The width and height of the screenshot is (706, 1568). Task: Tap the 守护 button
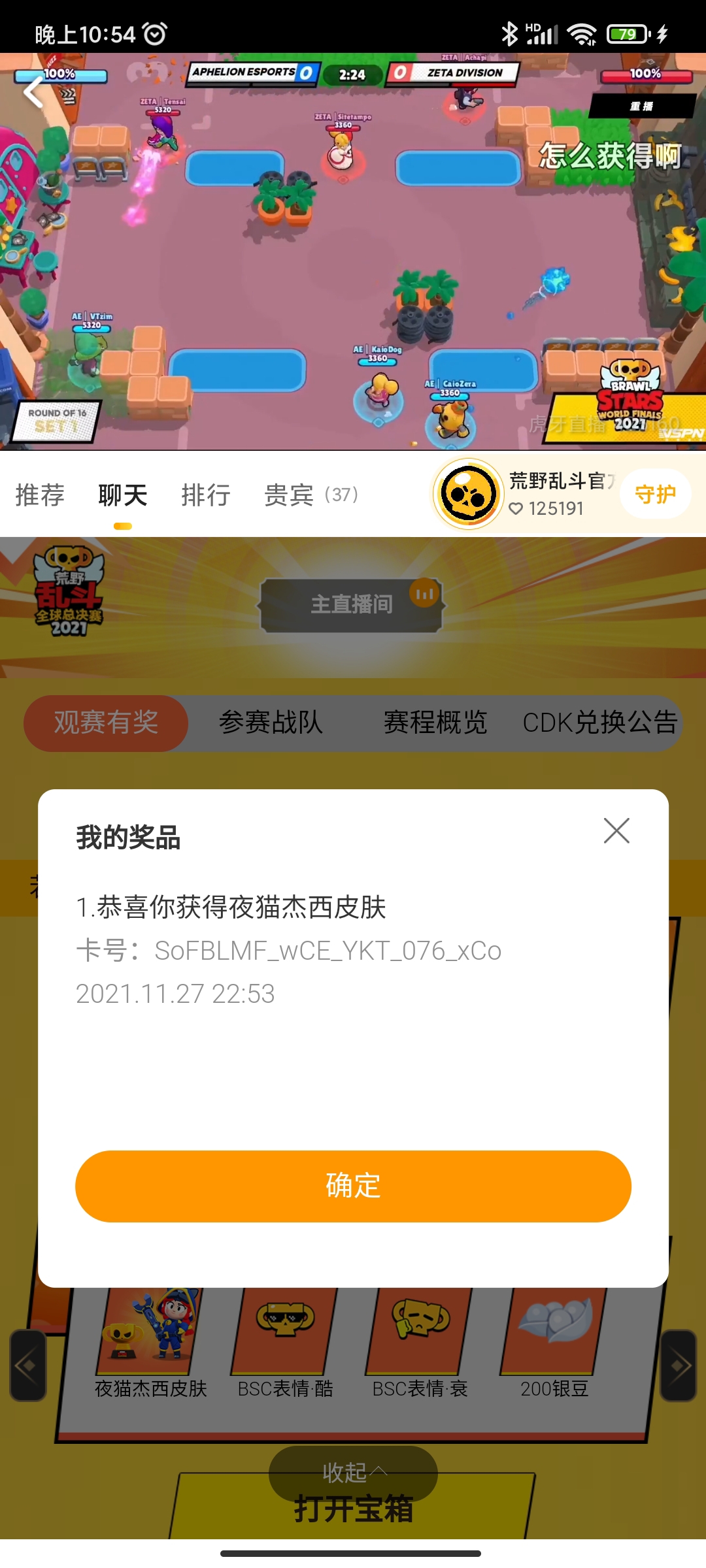655,494
